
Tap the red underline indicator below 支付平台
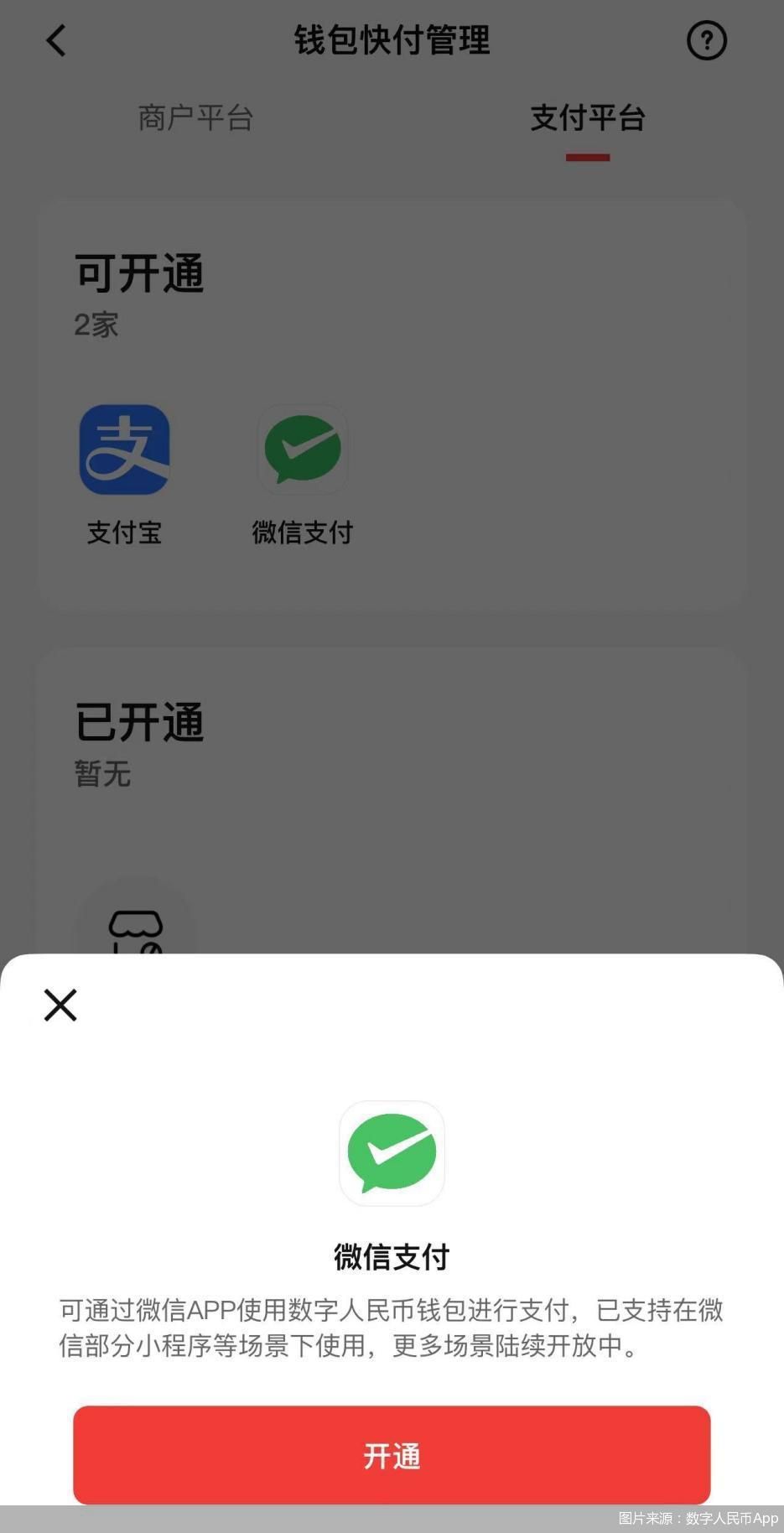pos(587,154)
